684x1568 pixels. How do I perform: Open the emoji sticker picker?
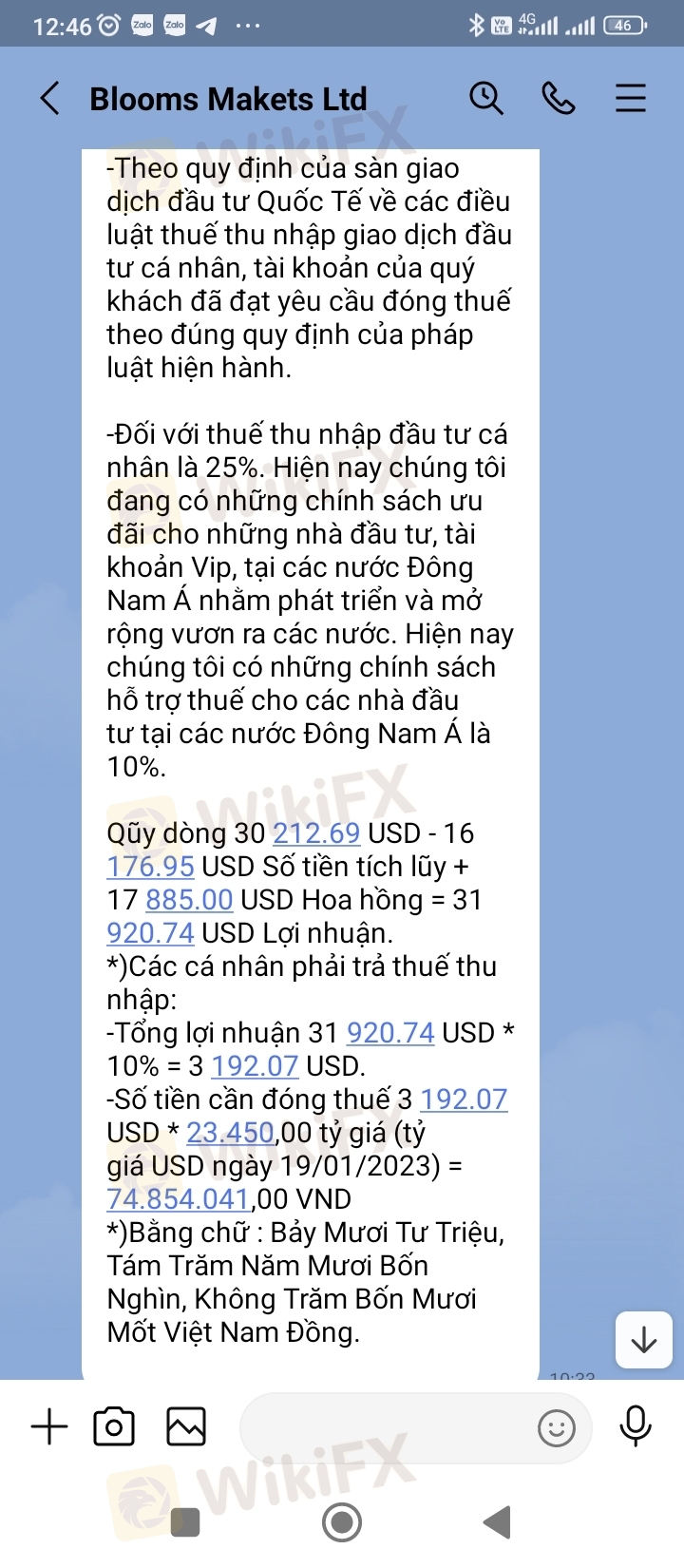557,1427
